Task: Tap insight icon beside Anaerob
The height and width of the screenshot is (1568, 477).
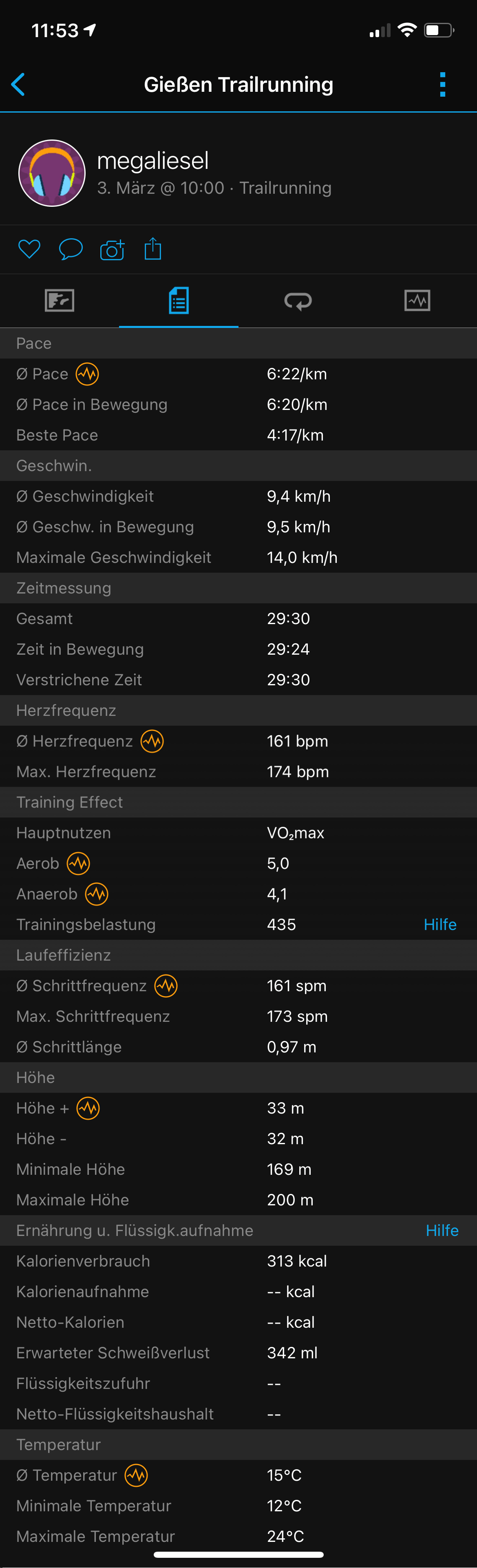Action: [x=97, y=894]
